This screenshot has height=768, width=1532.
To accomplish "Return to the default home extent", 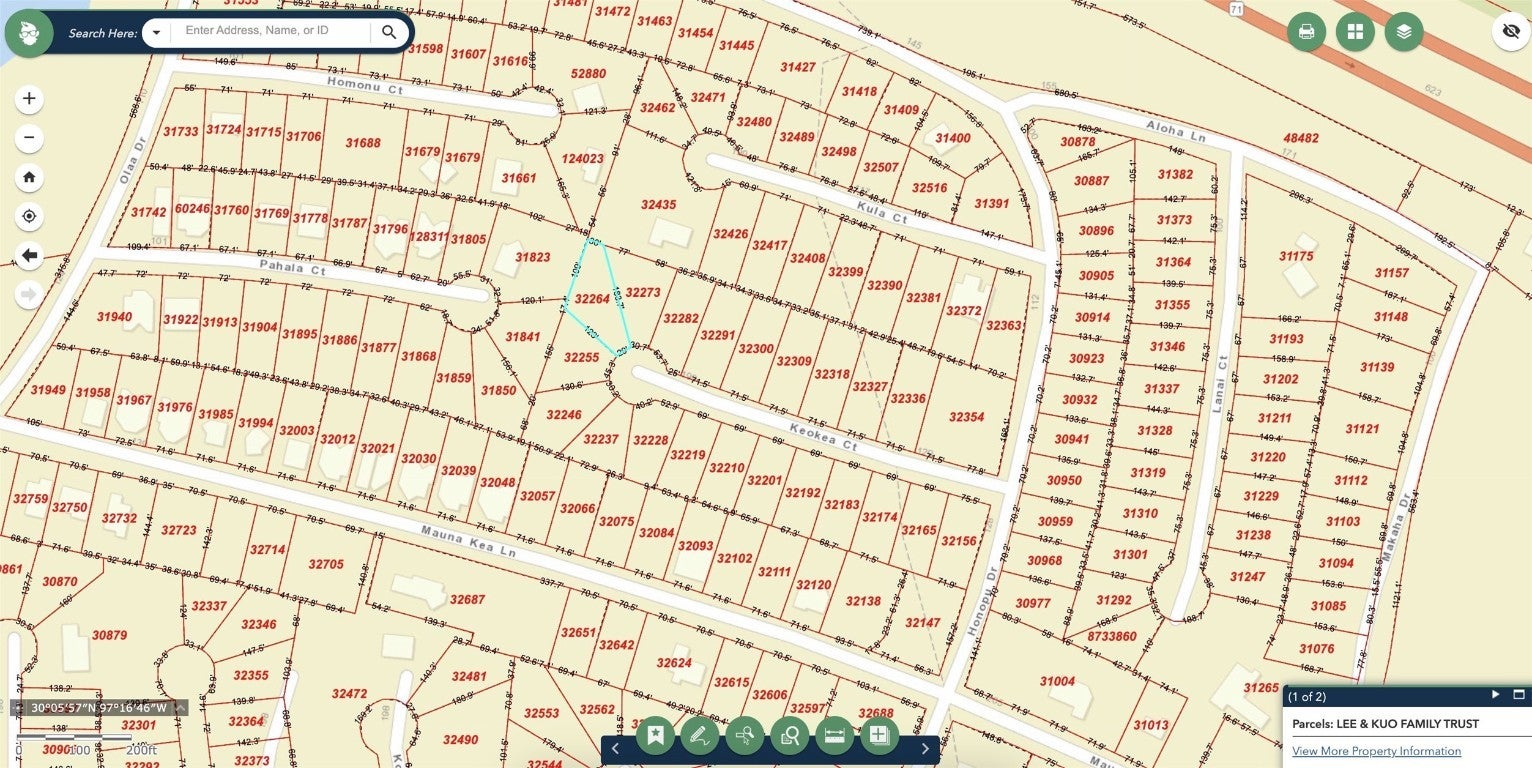I will coord(29,177).
